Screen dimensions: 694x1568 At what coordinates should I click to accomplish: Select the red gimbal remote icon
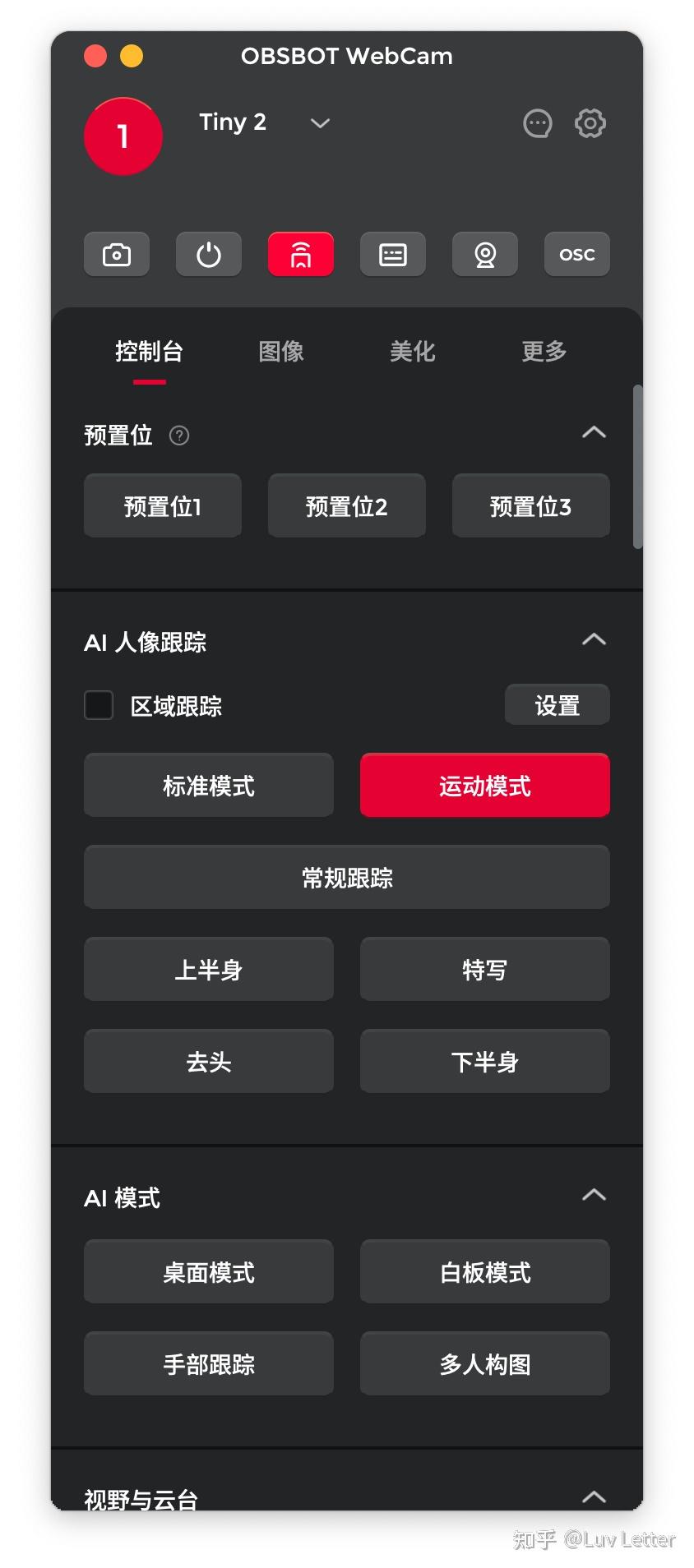coord(300,254)
